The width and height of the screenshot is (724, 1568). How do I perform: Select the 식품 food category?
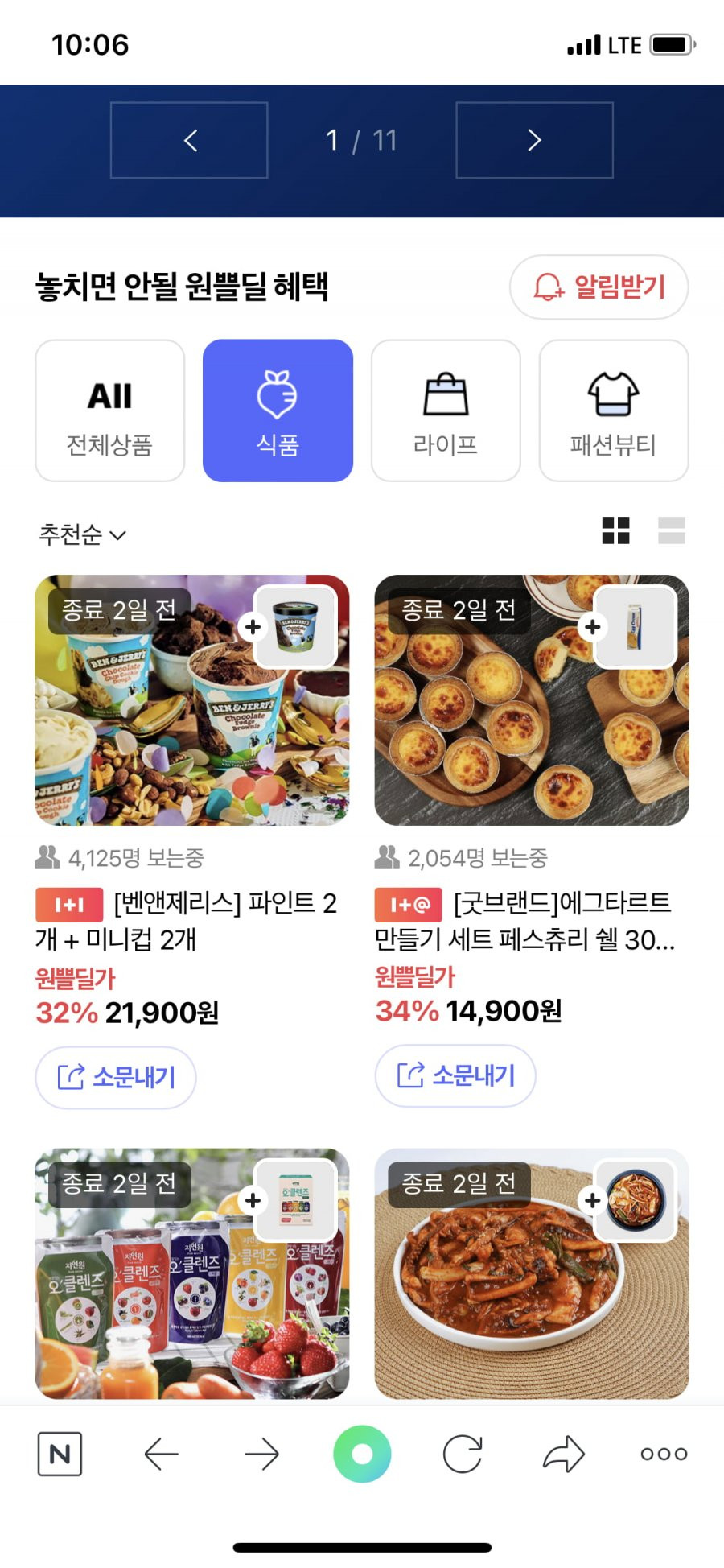(278, 411)
